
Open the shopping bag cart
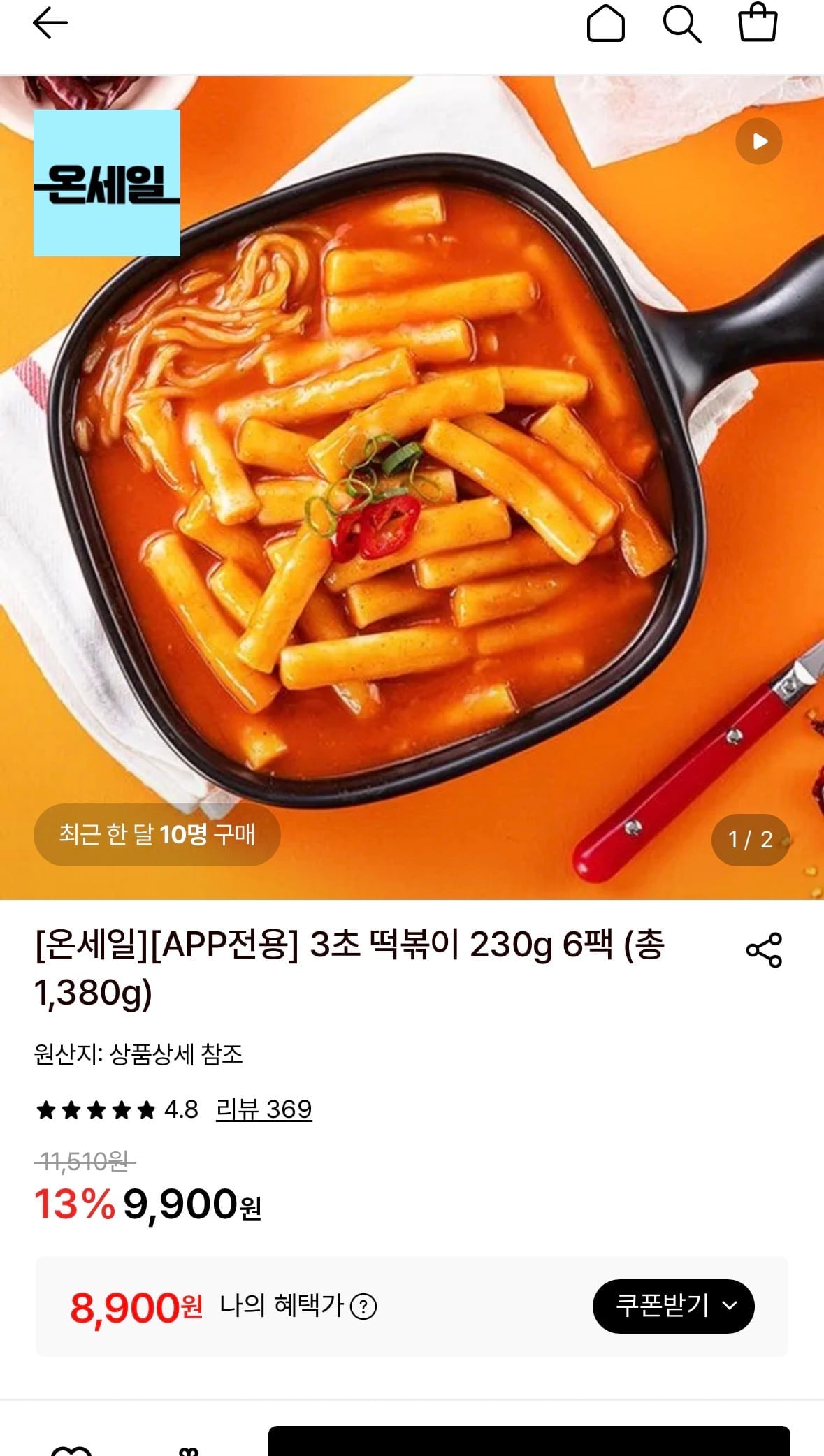[x=758, y=23]
